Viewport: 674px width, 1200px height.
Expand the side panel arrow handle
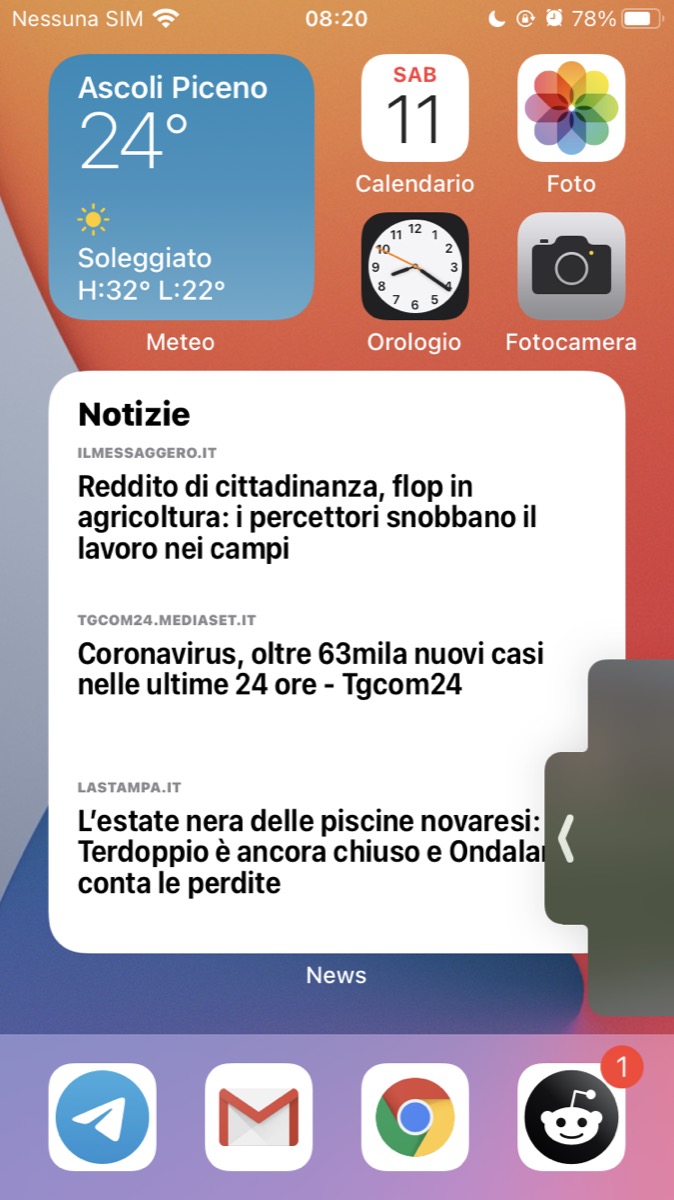pos(567,838)
